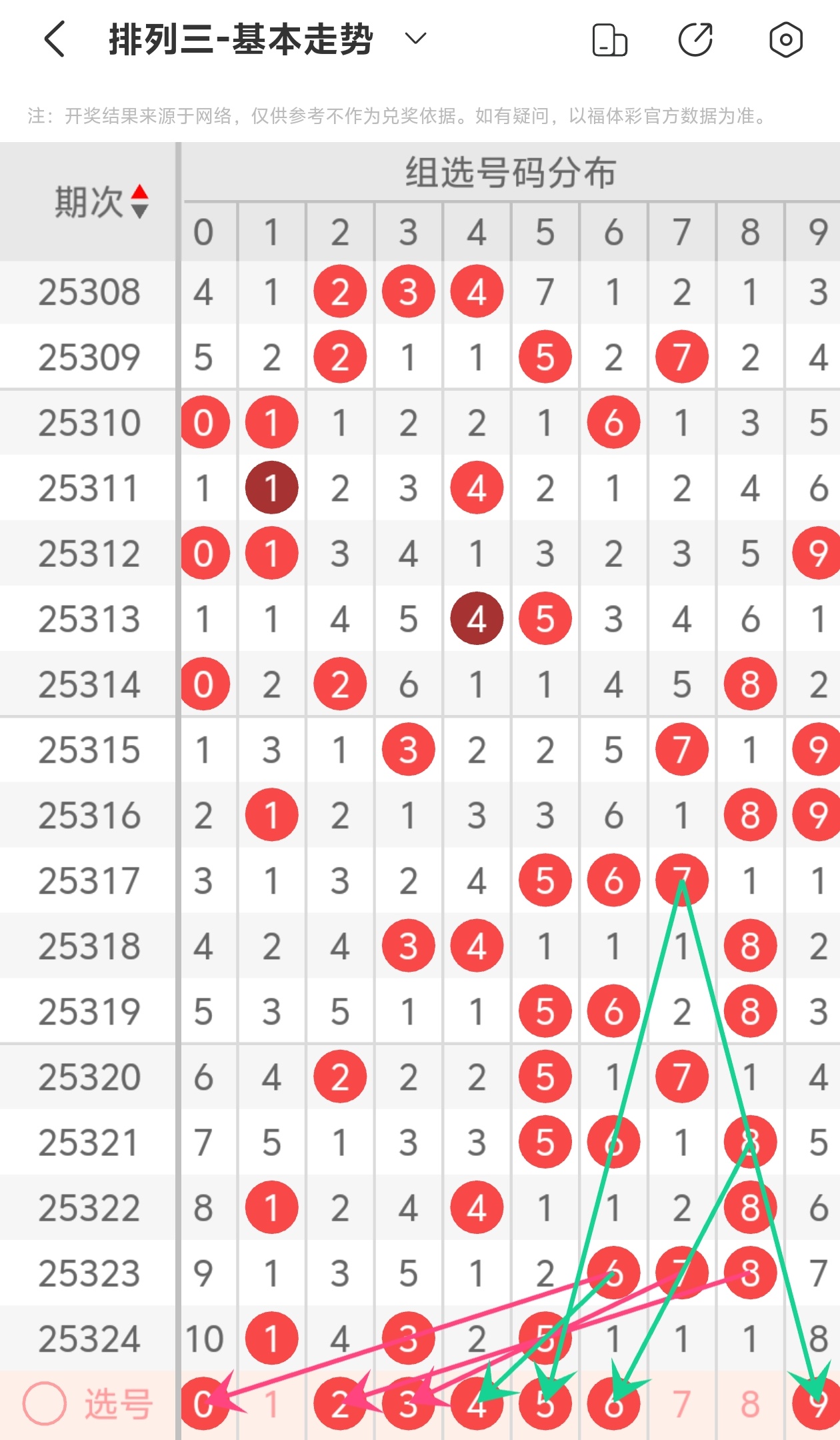Expand the 排列三-基本走势 dropdown

pyautogui.click(x=415, y=39)
